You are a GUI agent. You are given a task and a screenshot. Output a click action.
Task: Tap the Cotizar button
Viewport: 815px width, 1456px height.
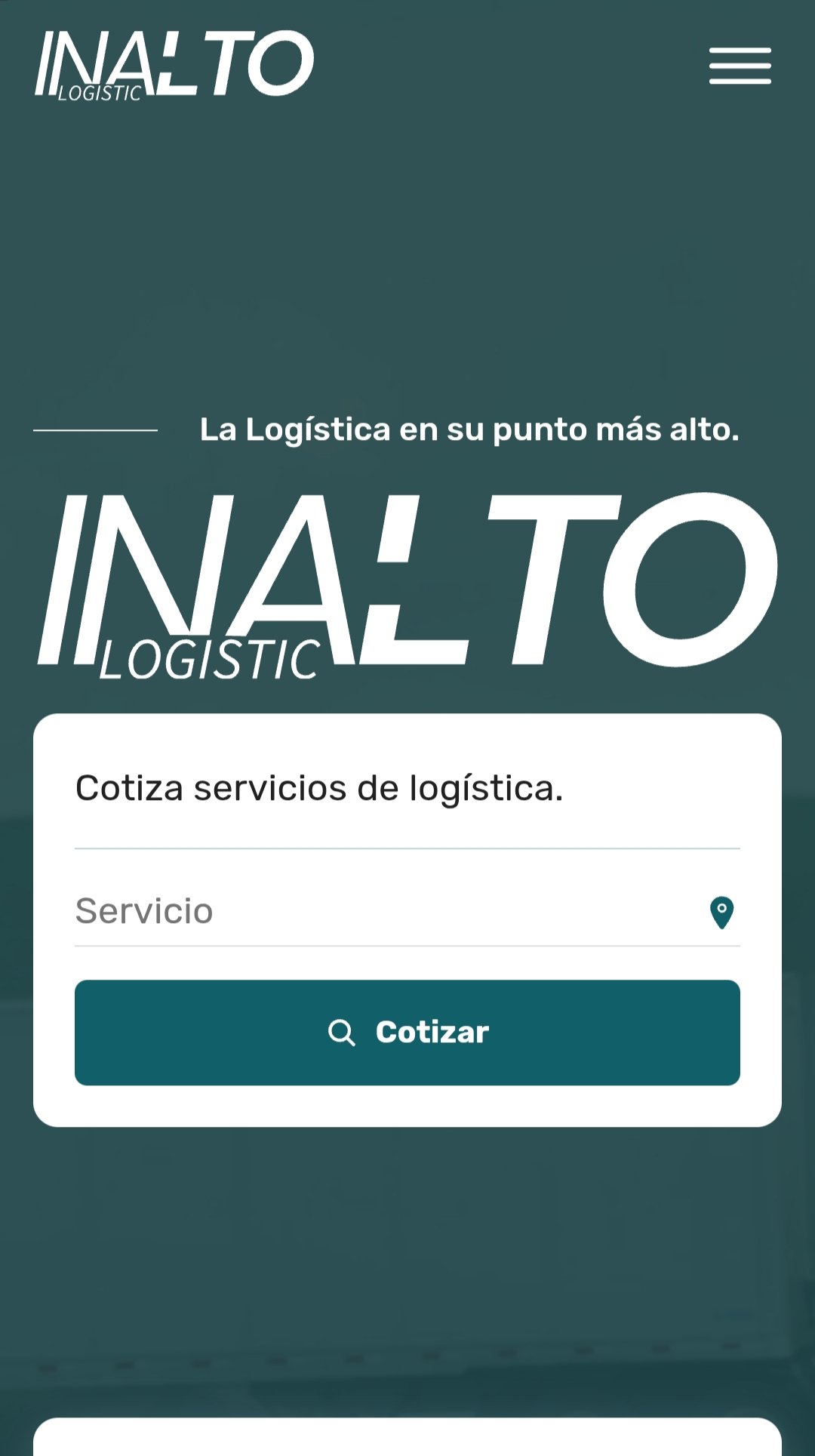[407, 1032]
